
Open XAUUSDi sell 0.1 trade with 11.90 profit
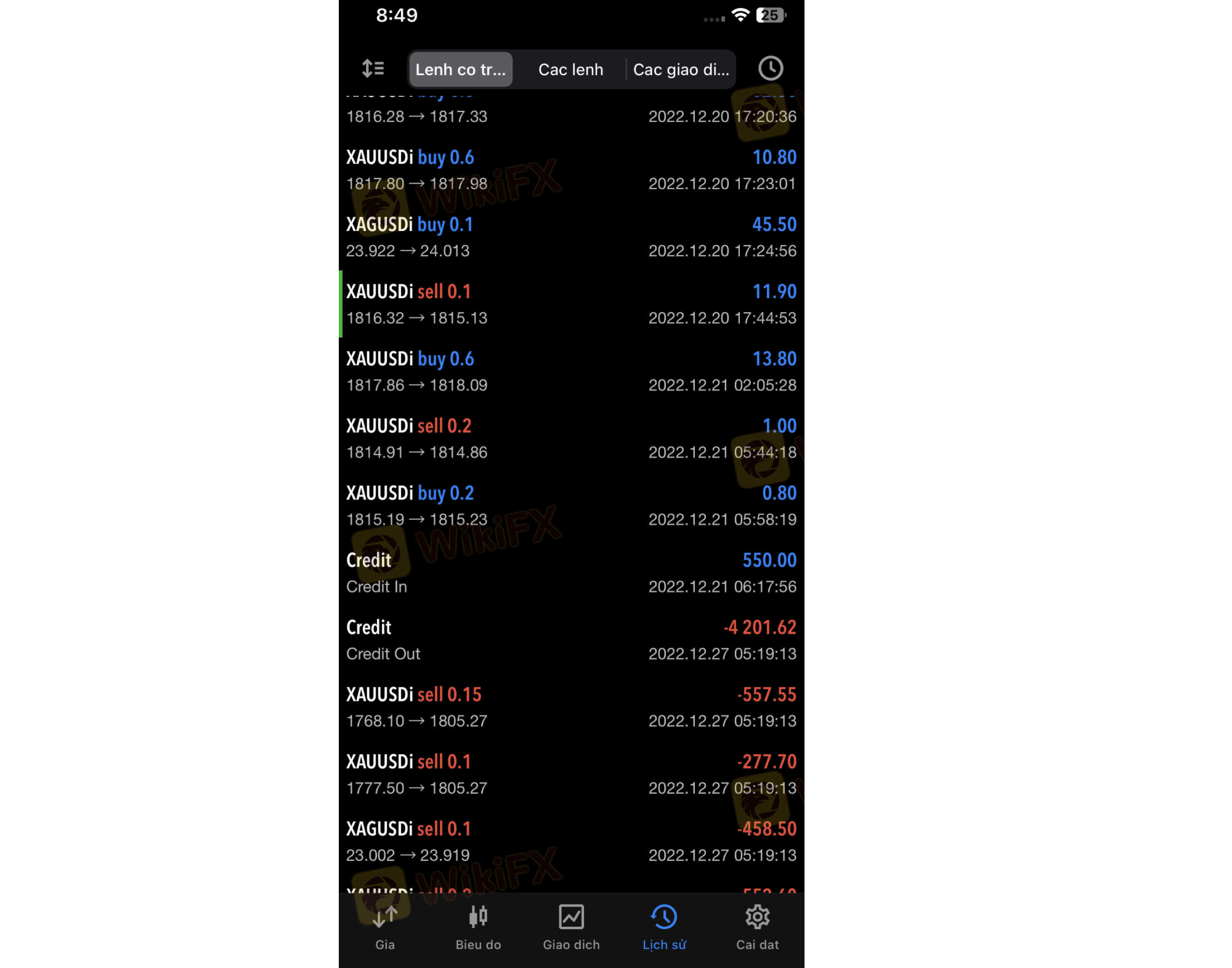pos(571,304)
